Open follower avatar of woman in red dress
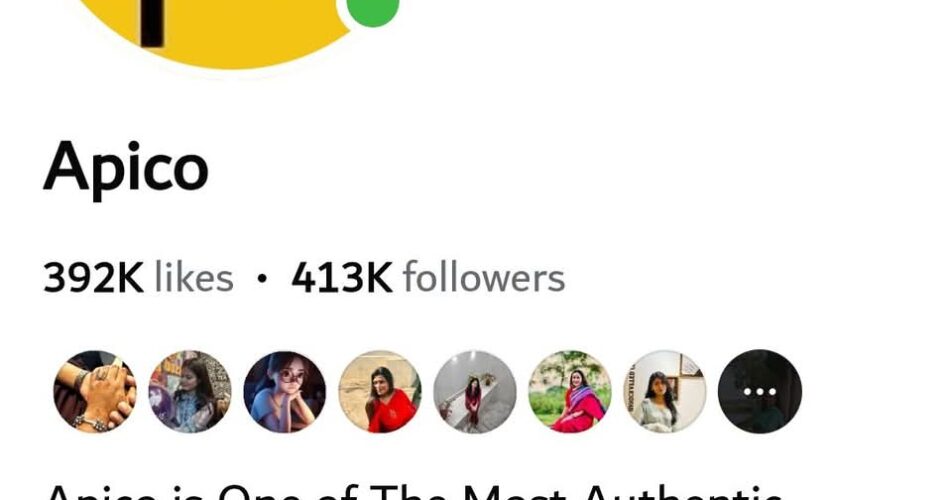950x500 pixels. 380,391
